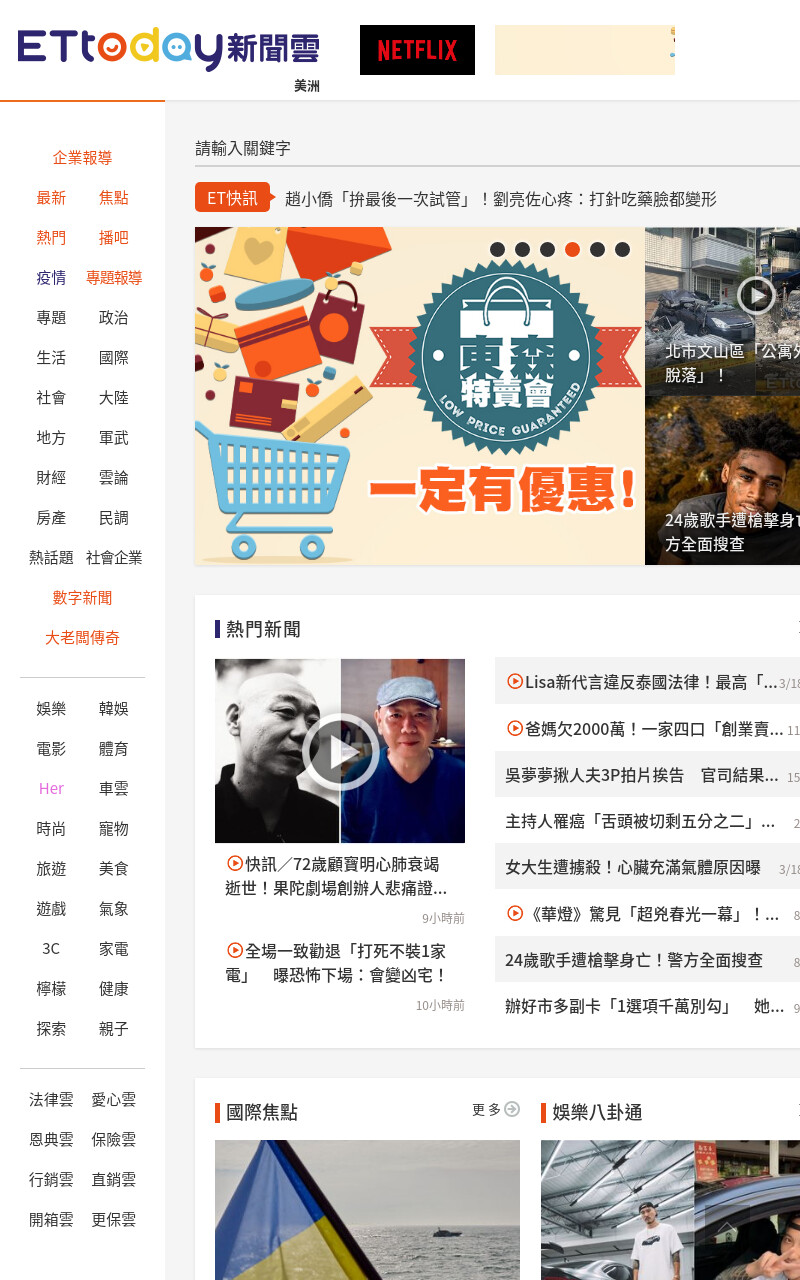Open the Netflix banner
Screen dimensions: 800x1280
[x=417, y=50]
